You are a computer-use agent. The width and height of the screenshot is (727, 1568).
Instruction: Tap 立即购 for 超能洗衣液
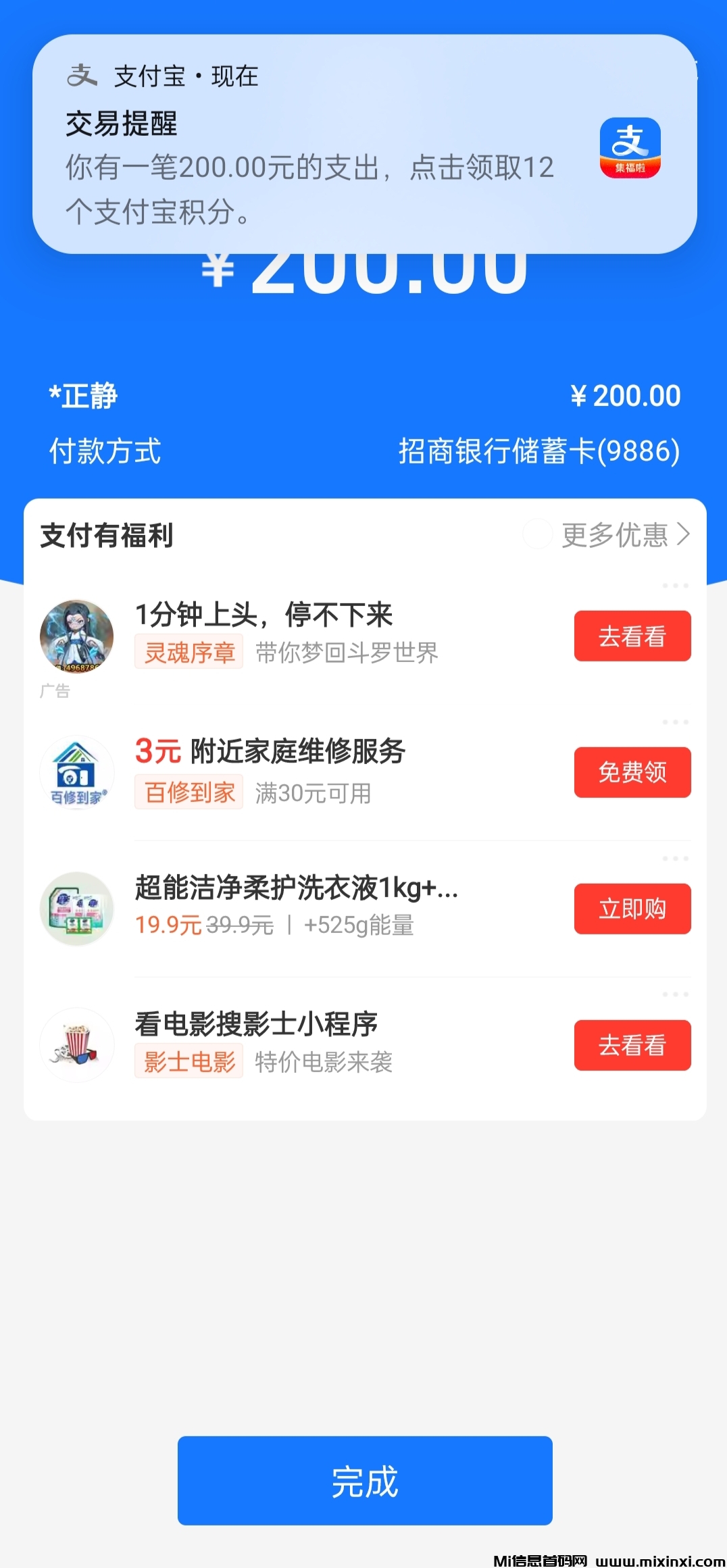[632, 909]
